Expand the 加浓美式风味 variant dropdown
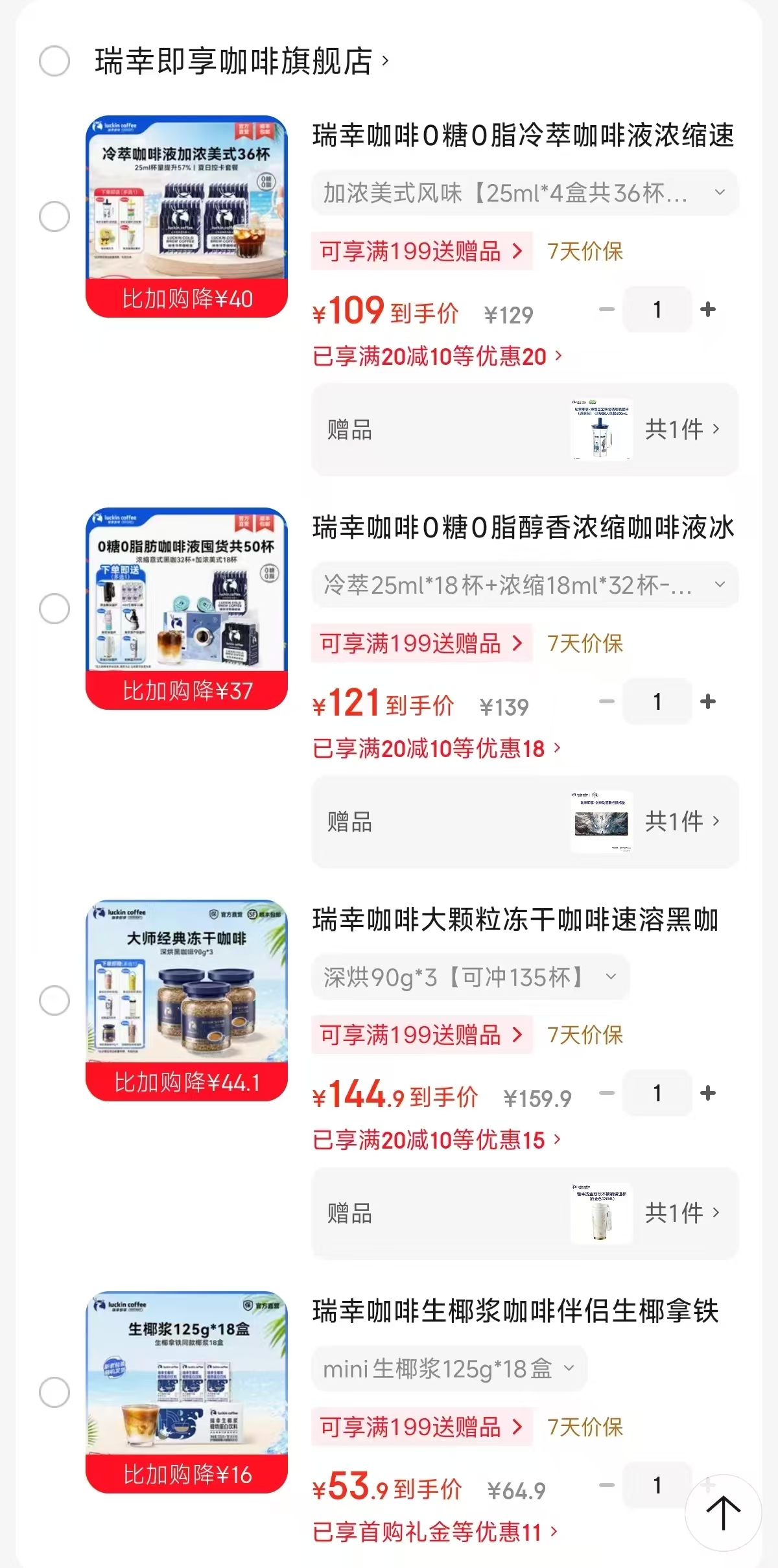This screenshot has width=778, height=1568. click(x=525, y=193)
